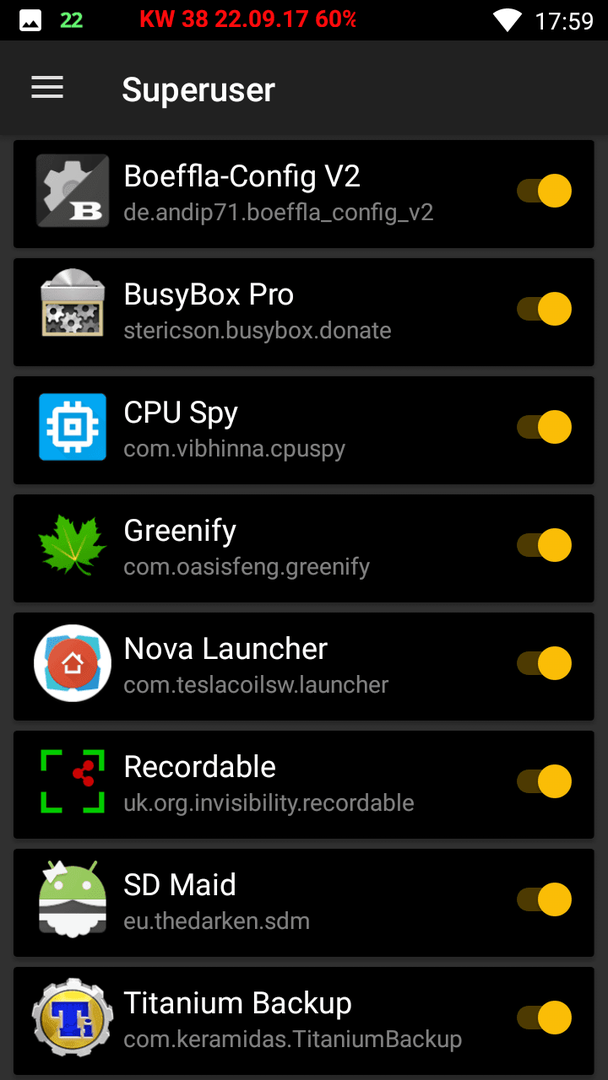The width and height of the screenshot is (608, 1080).
Task: Open Nova Launcher's superuser details
Action: pyautogui.click(x=304, y=666)
